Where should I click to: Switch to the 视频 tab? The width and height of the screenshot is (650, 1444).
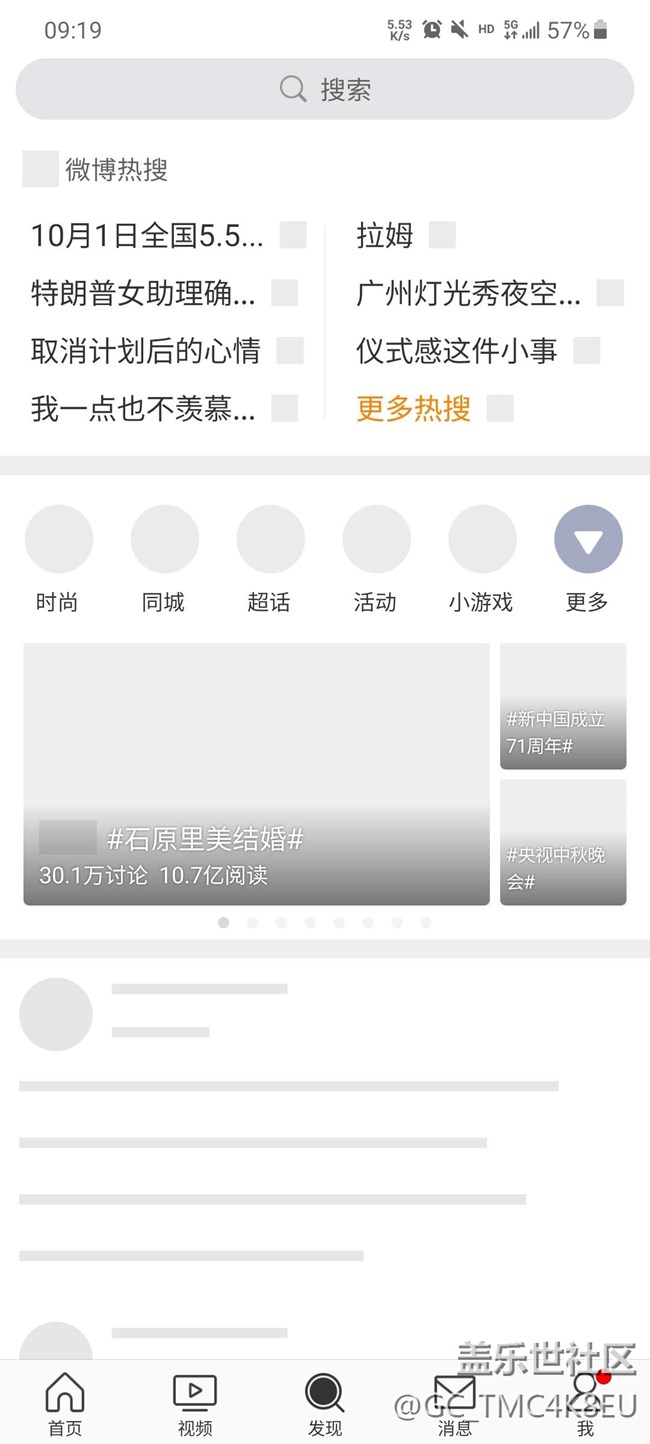click(x=195, y=1403)
